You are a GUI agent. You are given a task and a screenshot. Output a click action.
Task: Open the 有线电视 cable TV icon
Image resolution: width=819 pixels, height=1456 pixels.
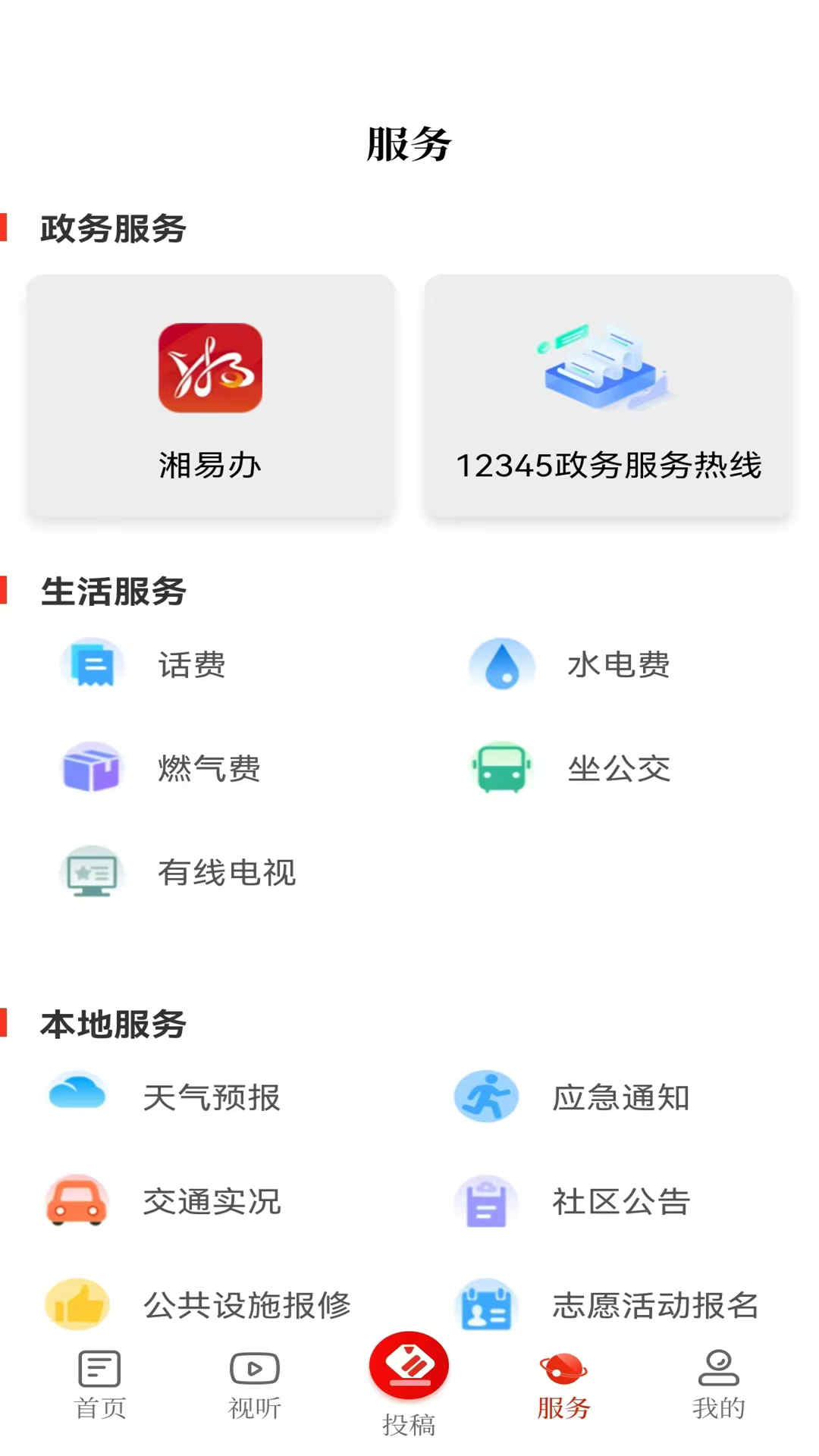pyautogui.click(x=91, y=872)
